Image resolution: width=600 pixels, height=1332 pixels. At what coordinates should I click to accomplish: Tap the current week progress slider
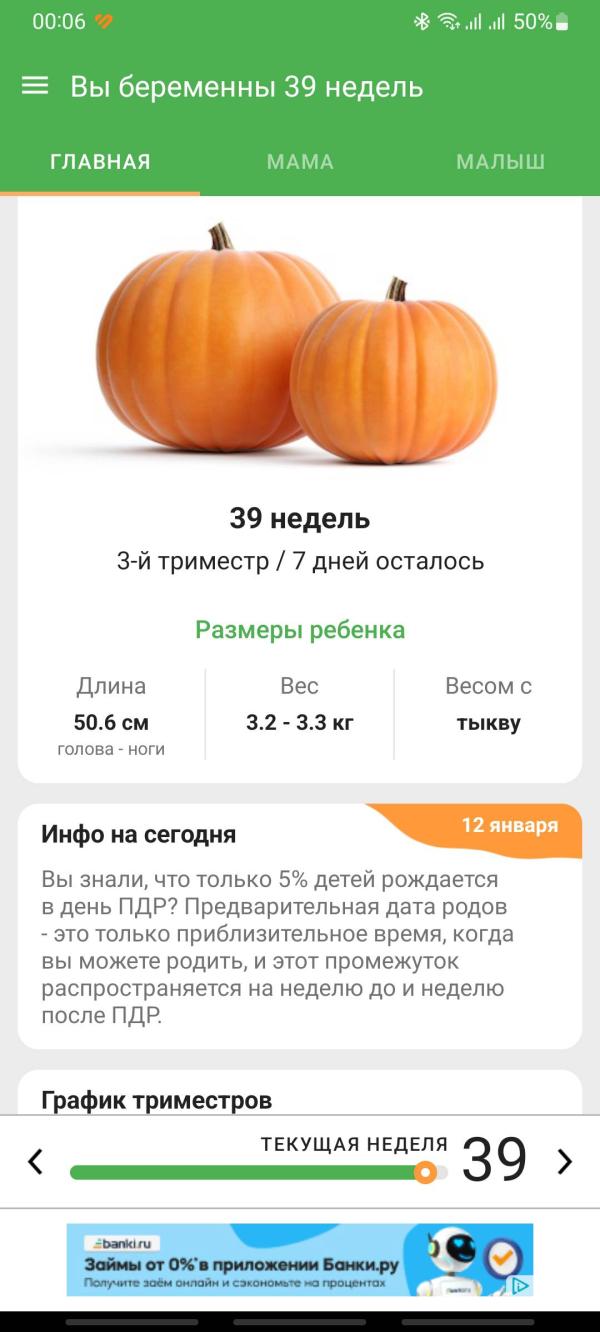point(258,1172)
